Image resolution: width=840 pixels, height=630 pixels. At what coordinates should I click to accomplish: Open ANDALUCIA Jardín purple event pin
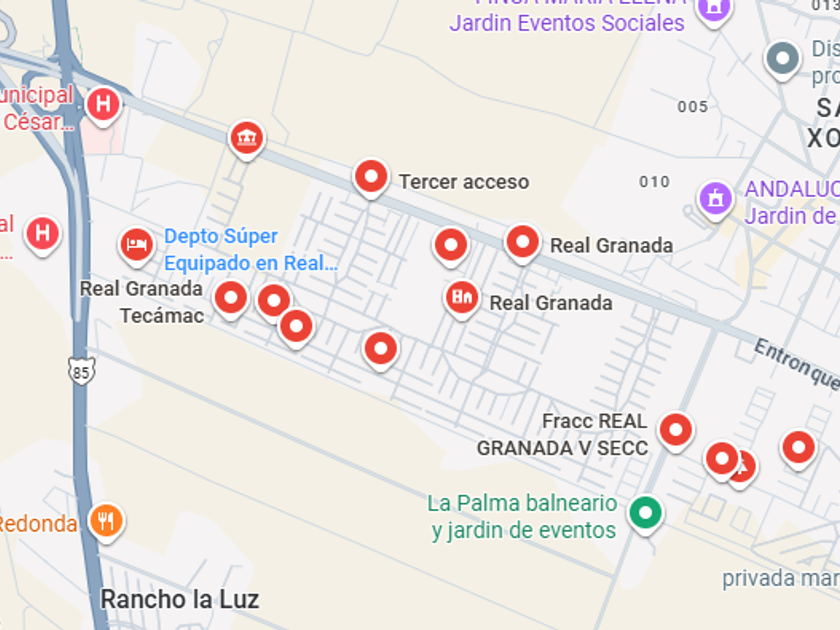tap(715, 197)
